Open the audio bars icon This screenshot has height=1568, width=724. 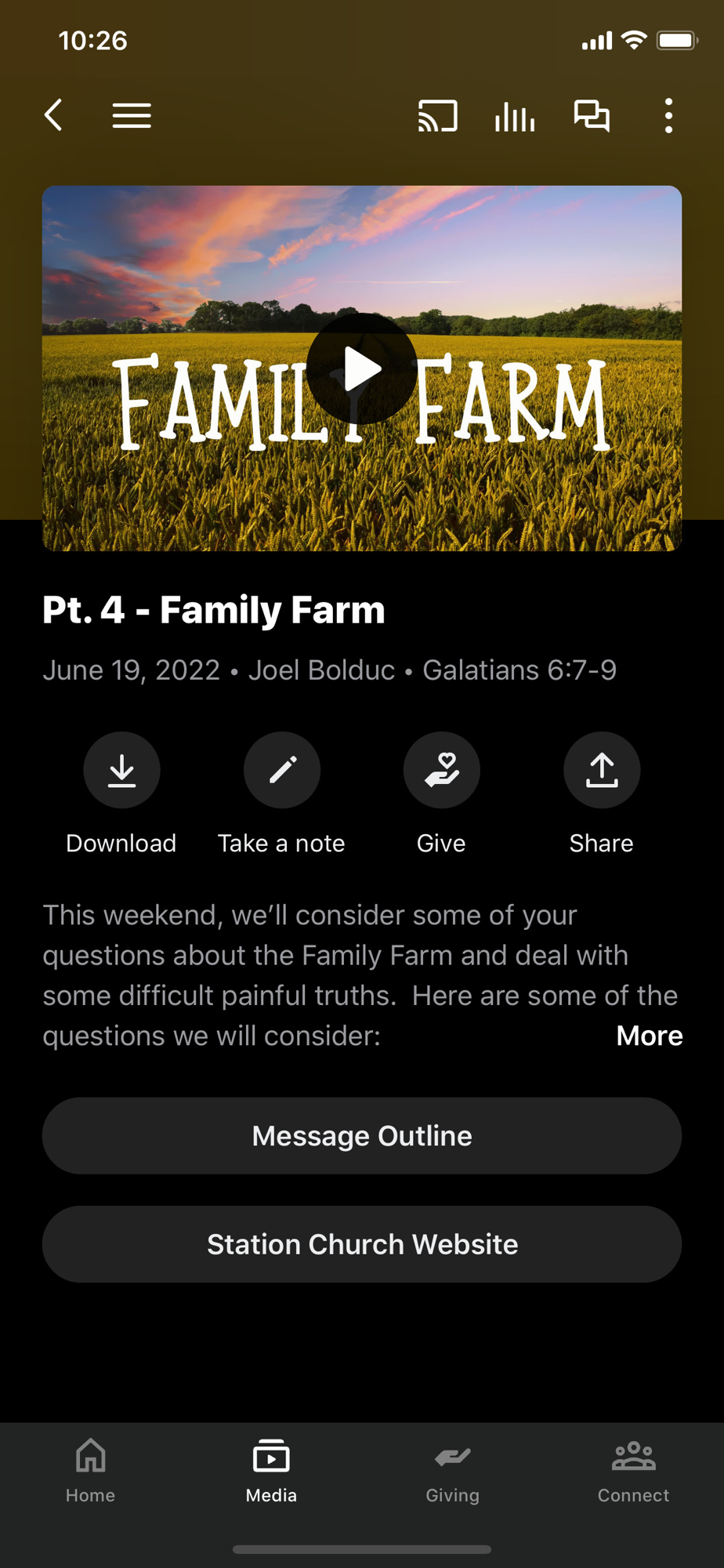pyautogui.click(x=515, y=116)
